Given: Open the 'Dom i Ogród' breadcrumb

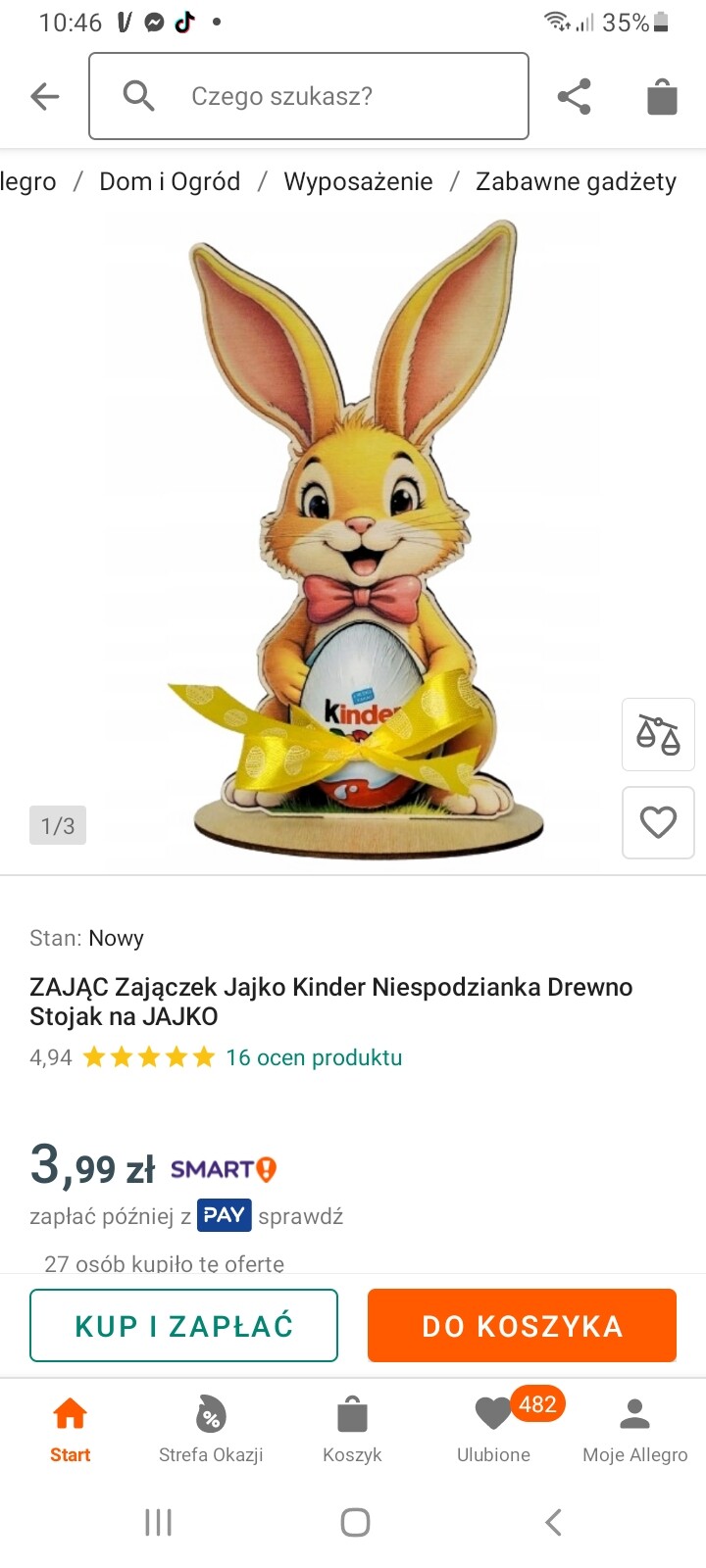Looking at the screenshot, I should 170,181.
